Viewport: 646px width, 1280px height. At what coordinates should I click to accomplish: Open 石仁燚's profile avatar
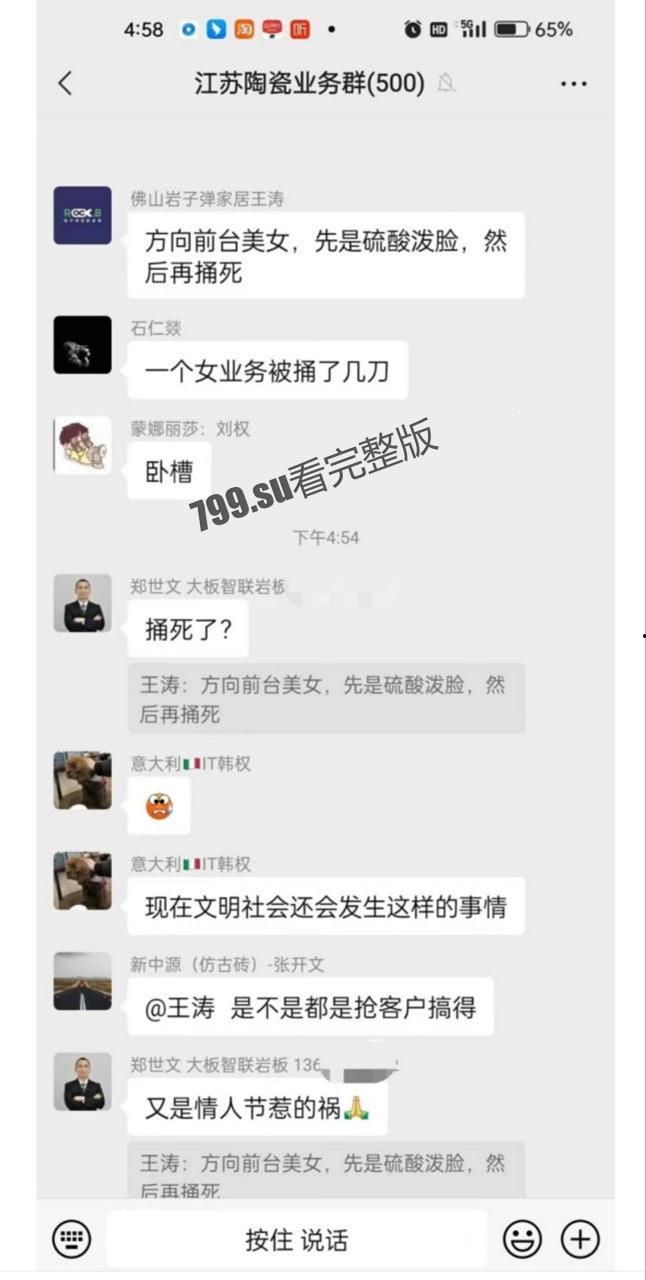point(82,345)
